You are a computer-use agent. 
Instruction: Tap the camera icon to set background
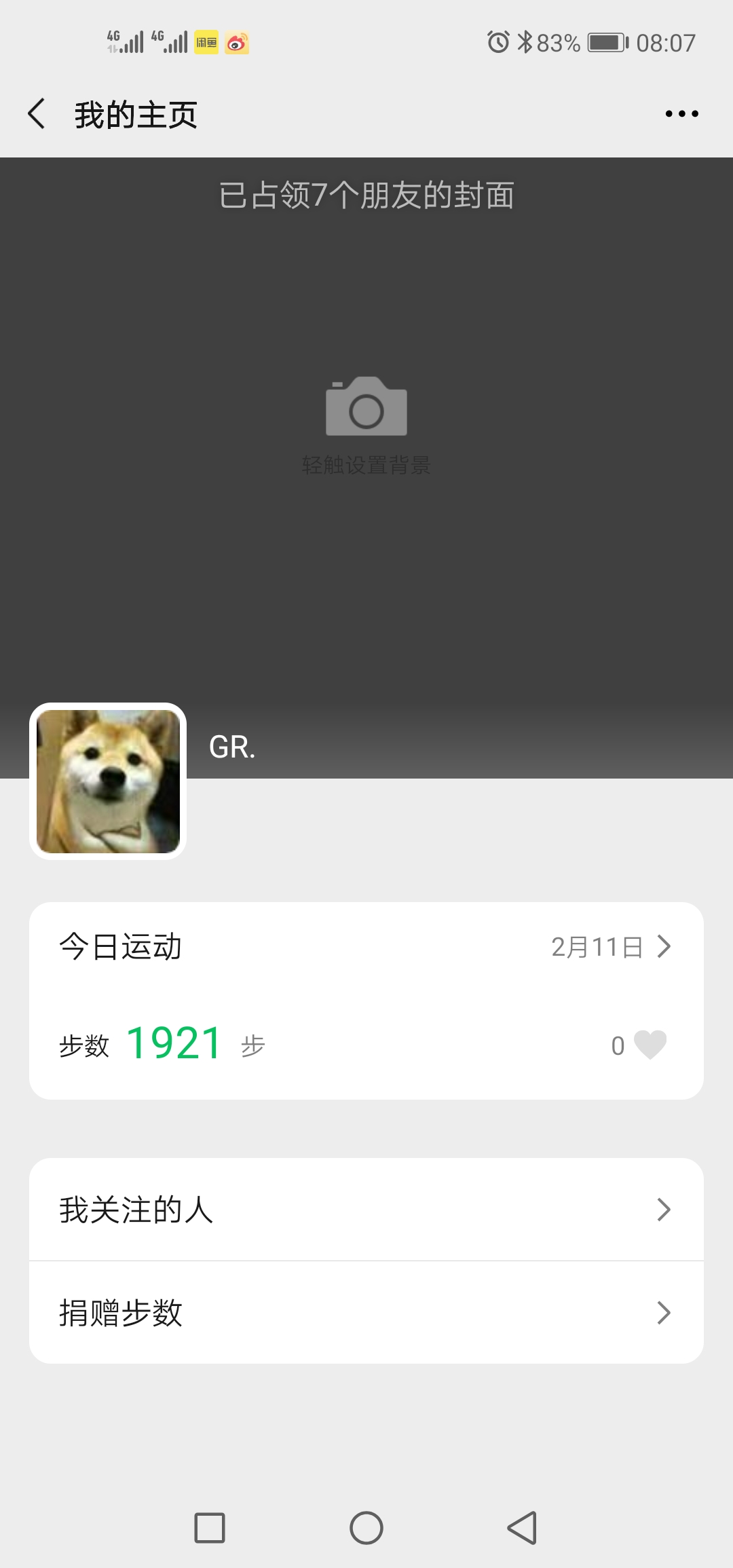[366, 406]
